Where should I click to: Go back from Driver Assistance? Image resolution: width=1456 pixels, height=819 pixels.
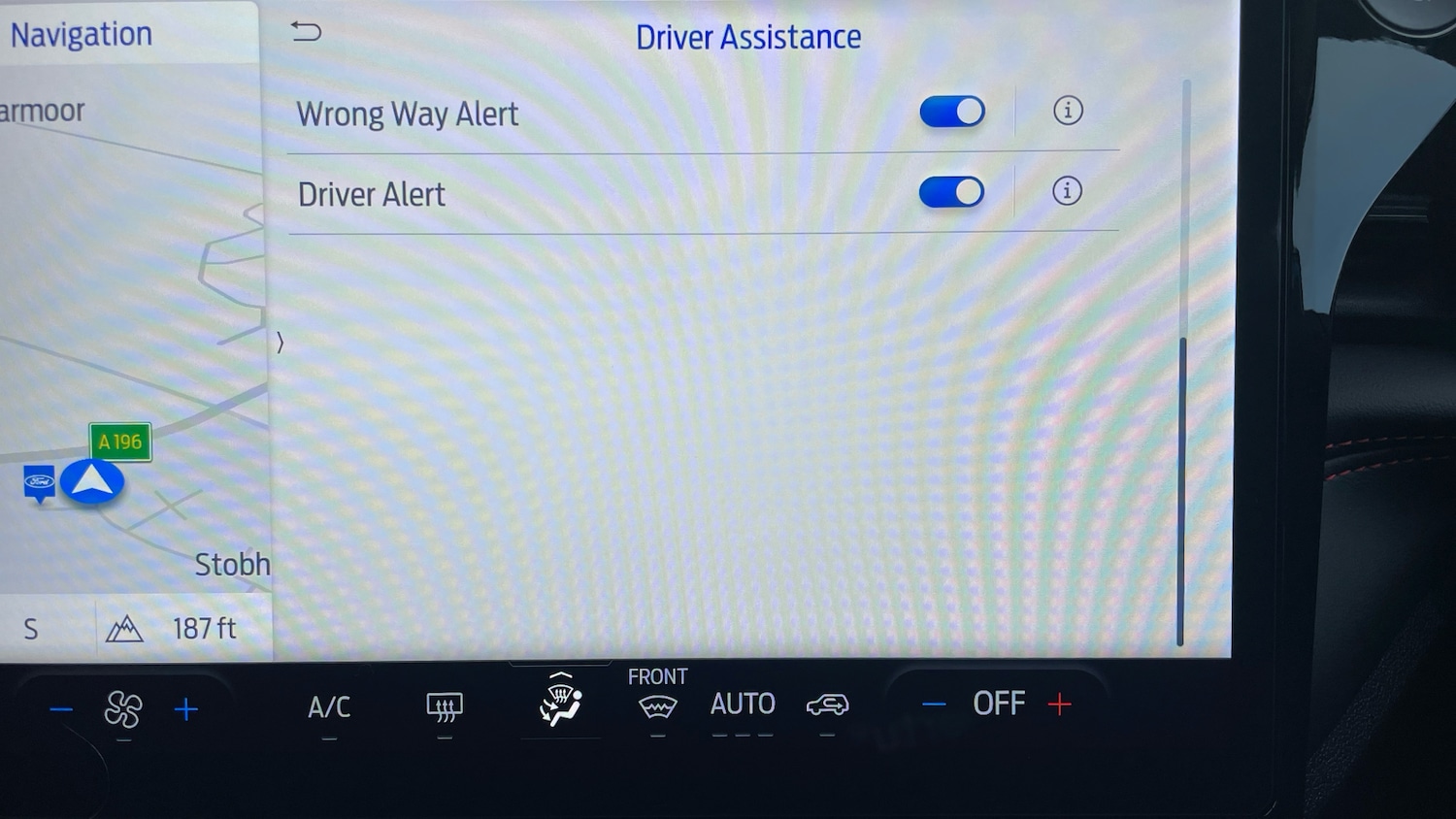coord(306,32)
